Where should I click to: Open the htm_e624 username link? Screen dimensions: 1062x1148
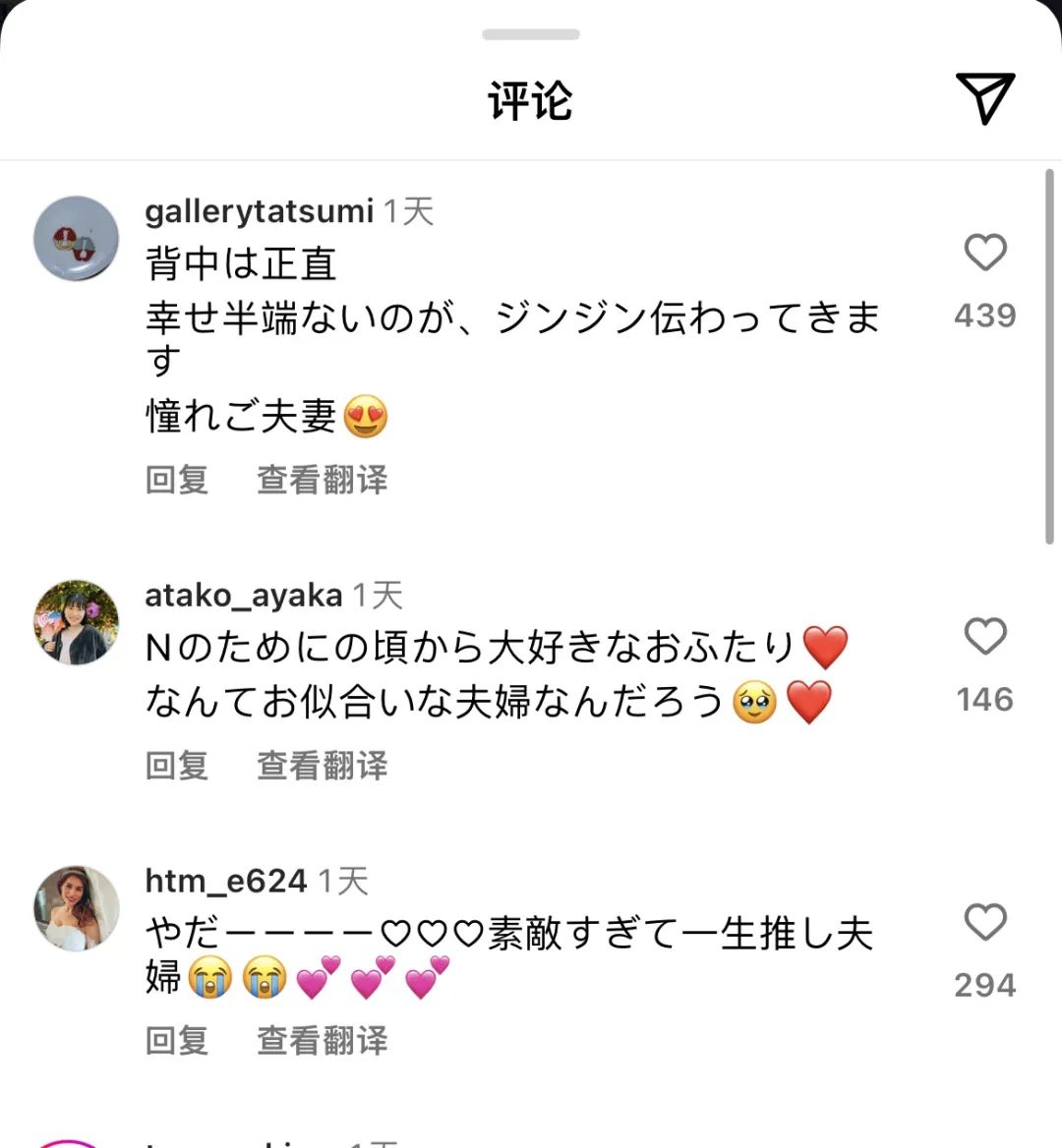pos(225,881)
